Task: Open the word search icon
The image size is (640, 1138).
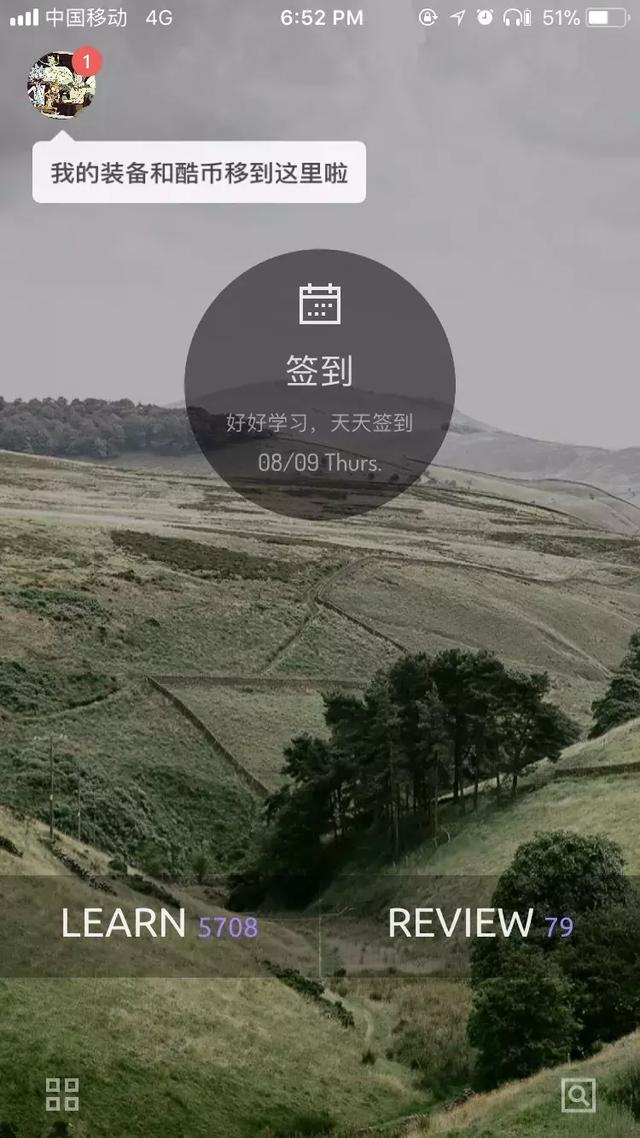Action: (578, 1094)
